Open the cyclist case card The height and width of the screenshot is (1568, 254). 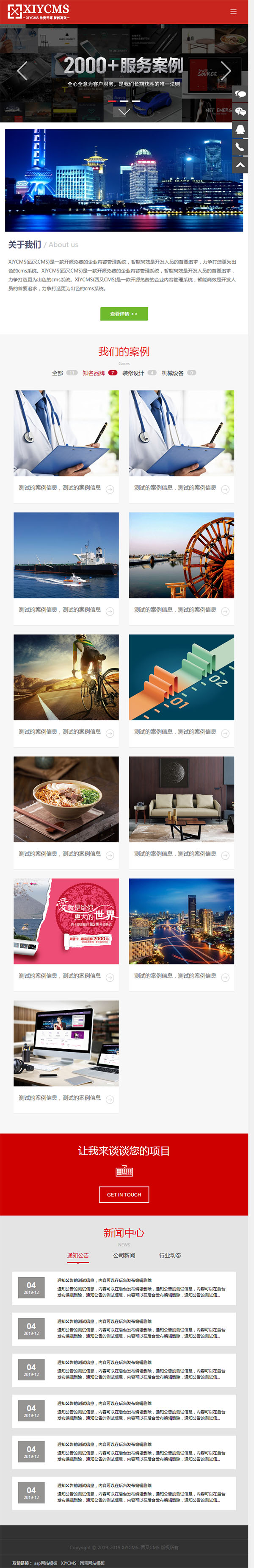[66, 677]
